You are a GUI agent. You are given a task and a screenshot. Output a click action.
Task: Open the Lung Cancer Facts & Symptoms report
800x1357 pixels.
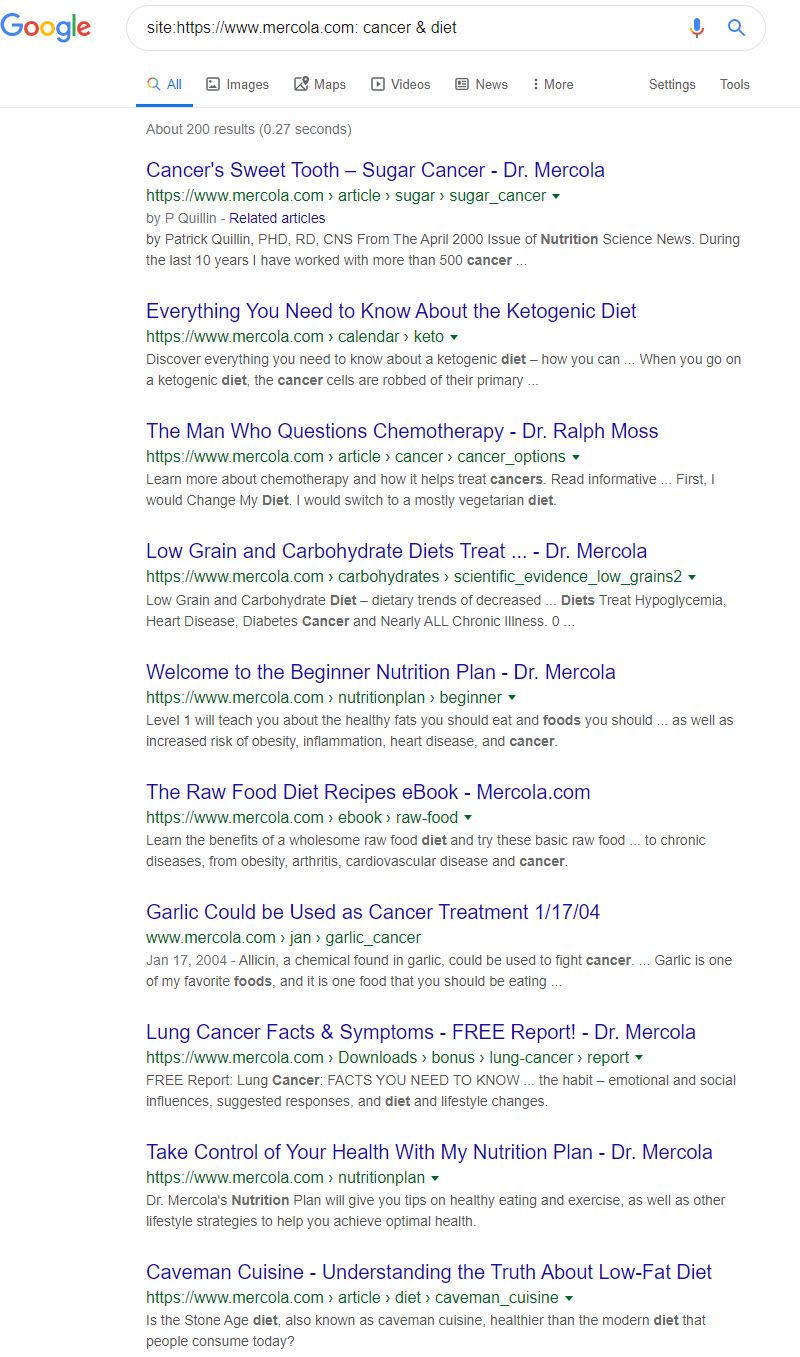pos(420,1032)
